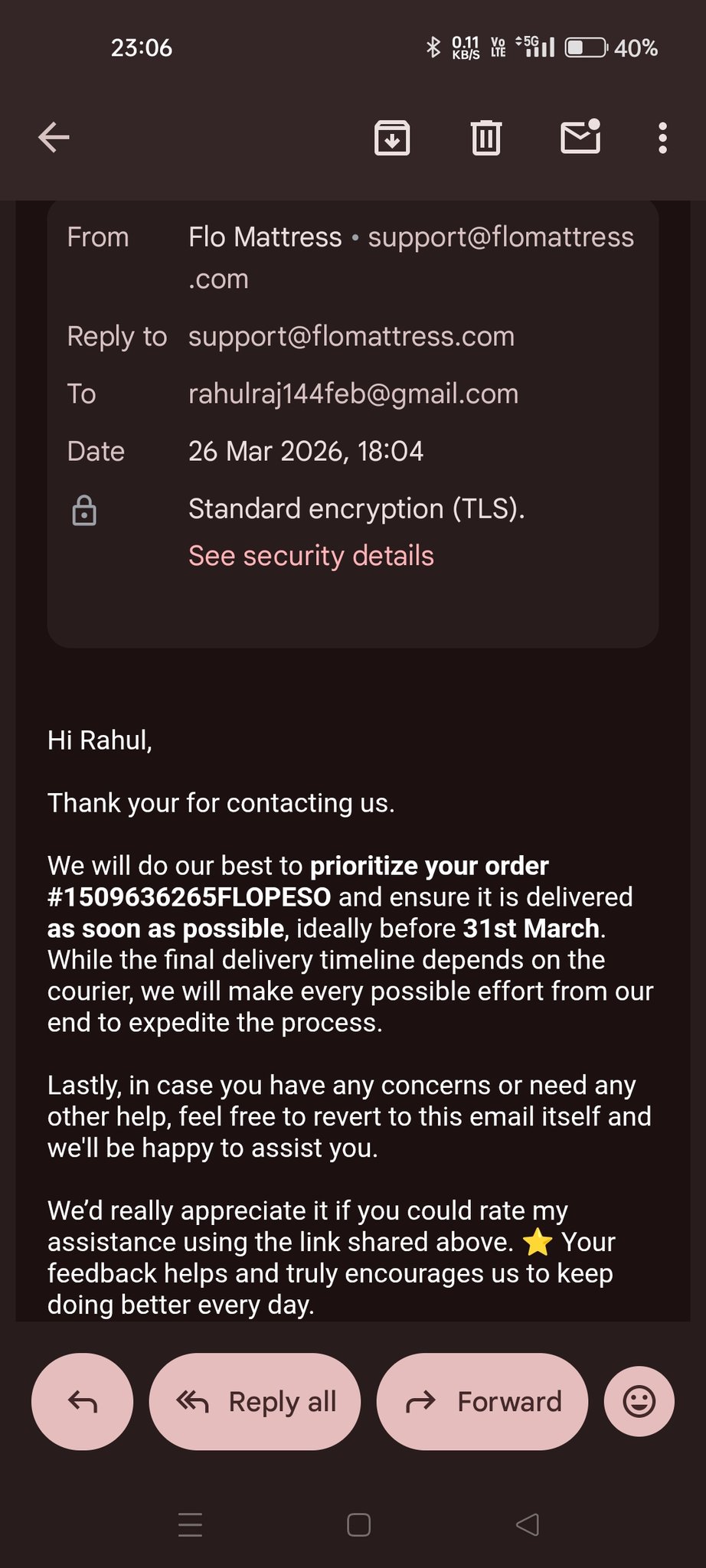This screenshot has width=706, height=1568.
Task: Forward this email
Action: 482,1401
